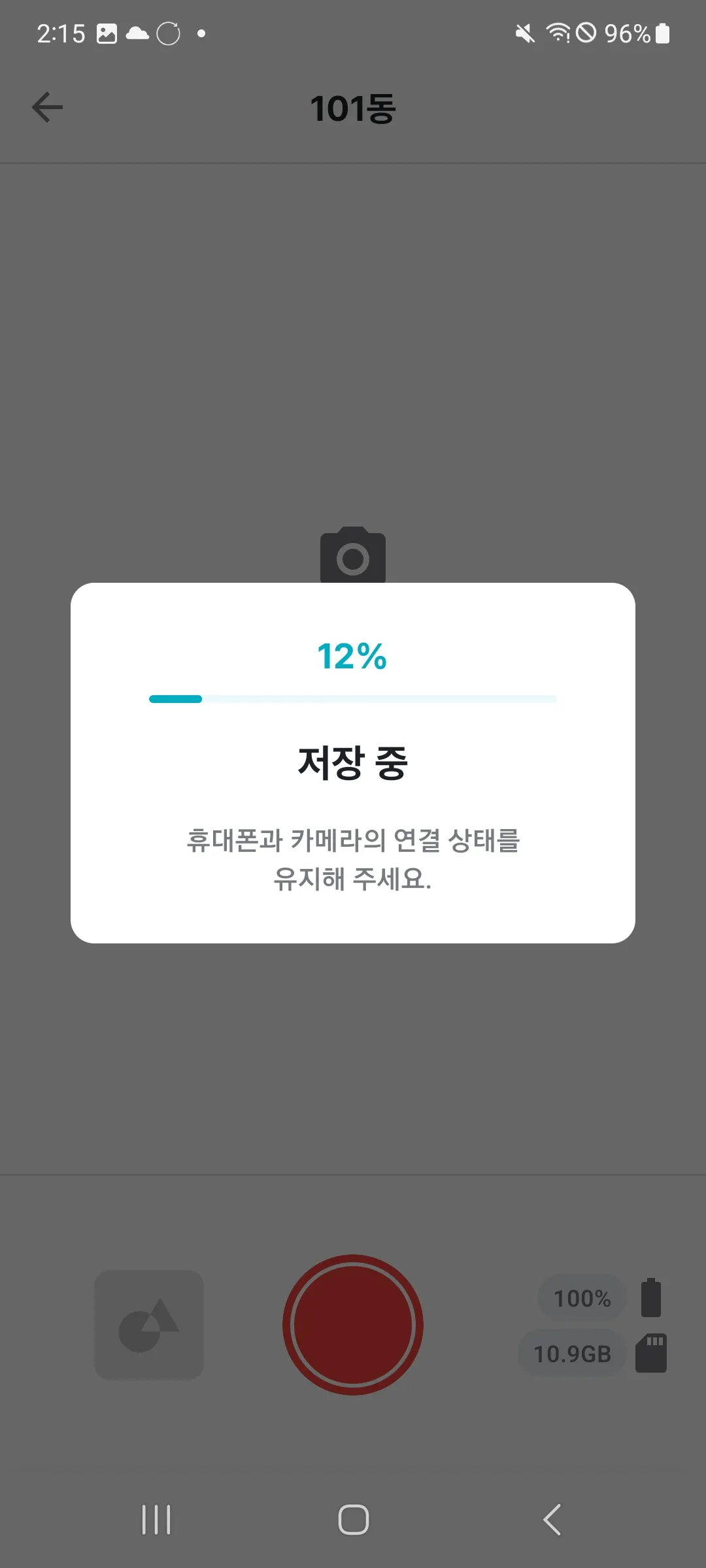Tap the red shutter capture button
The image size is (706, 1568).
(x=353, y=1324)
